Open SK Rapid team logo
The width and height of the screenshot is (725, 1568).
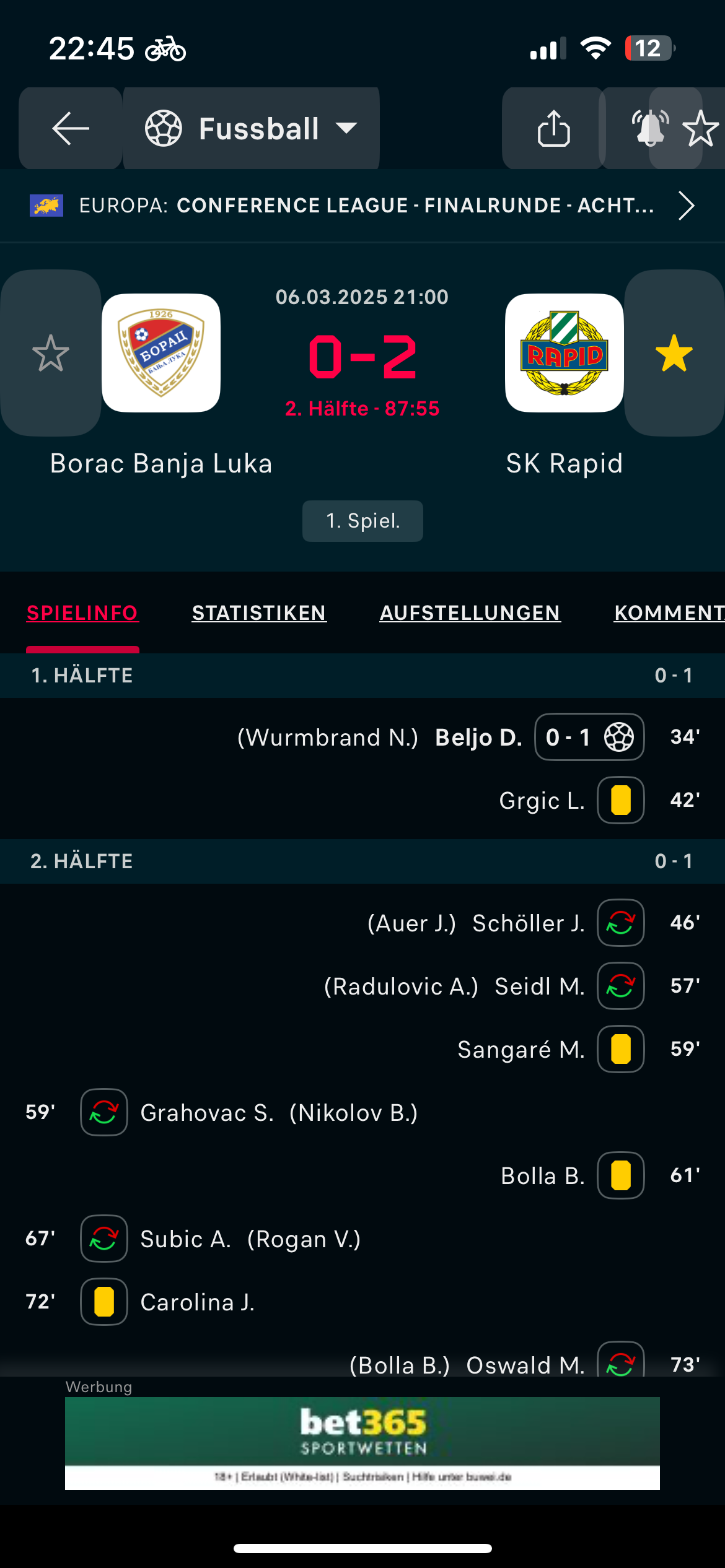tap(565, 353)
